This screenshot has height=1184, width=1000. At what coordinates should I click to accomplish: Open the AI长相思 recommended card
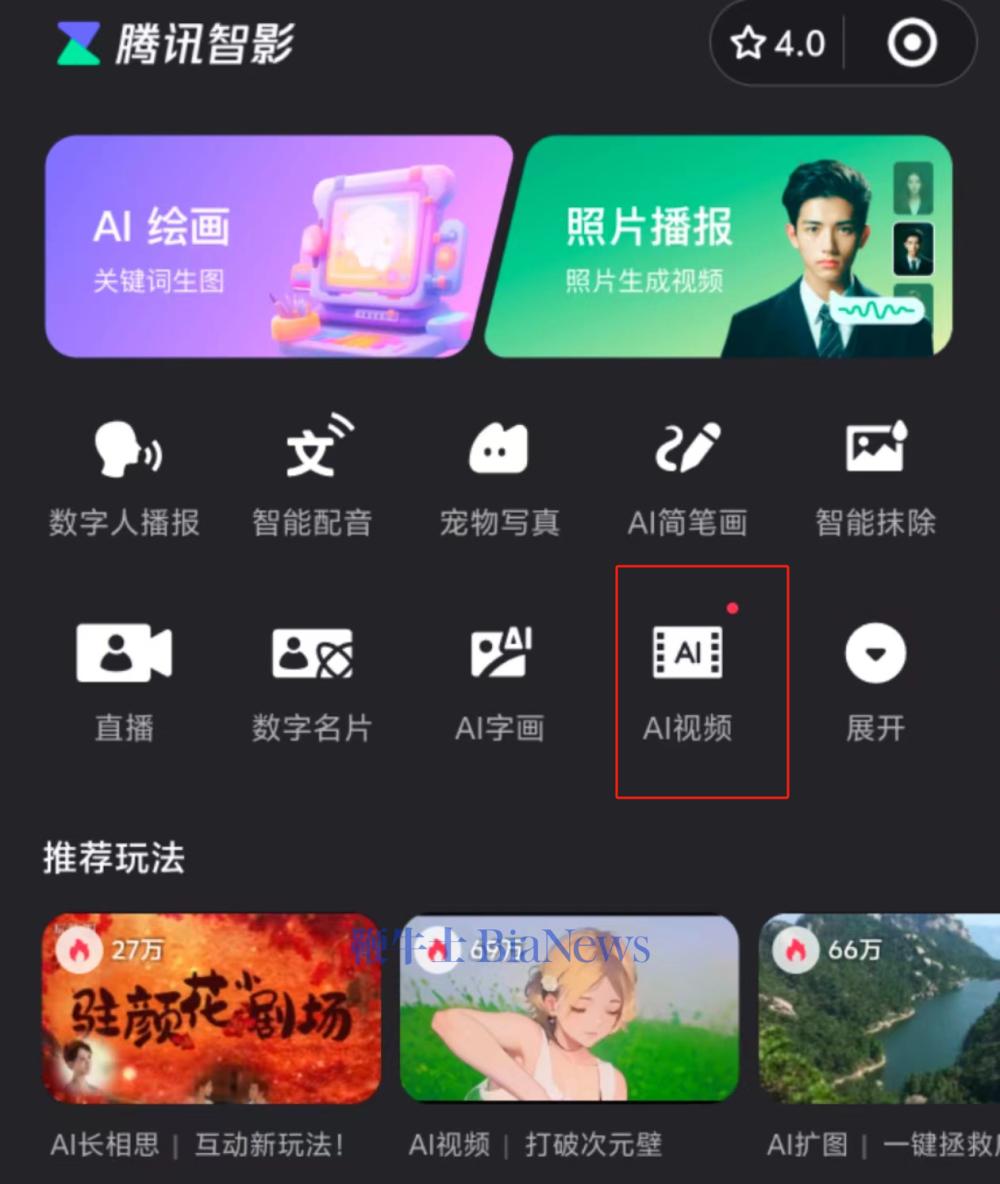click(x=212, y=1008)
